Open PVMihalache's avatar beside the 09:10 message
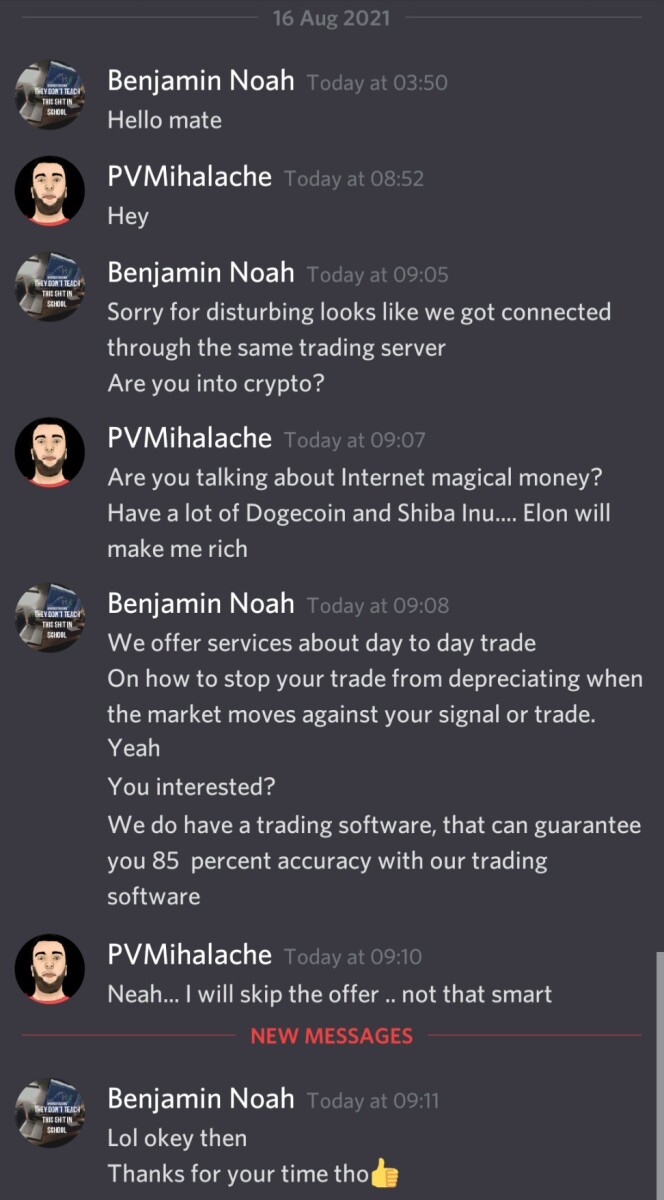 pyautogui.click(x=50, y=969)
